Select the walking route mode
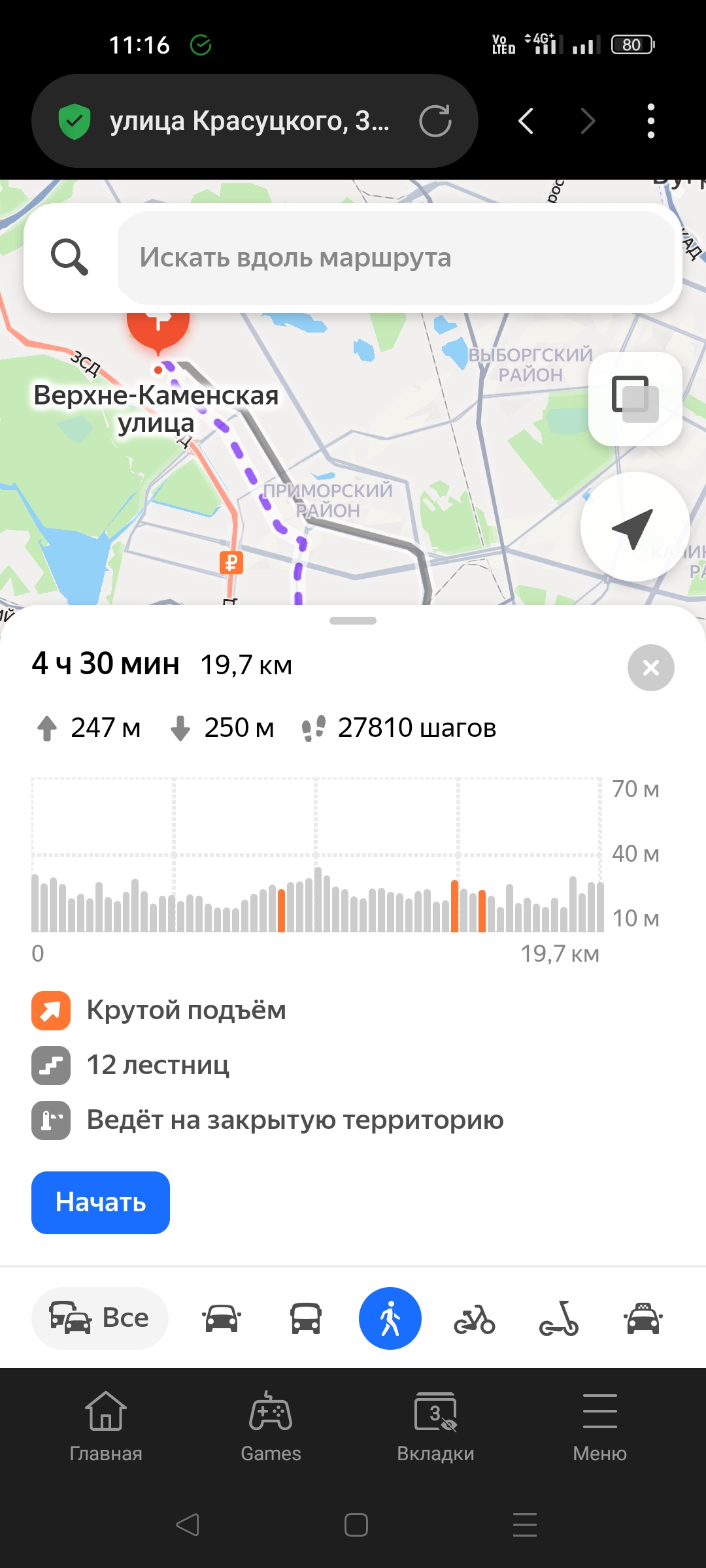The height and width of the screenshot is (1568, 706). pos(390,1318)
